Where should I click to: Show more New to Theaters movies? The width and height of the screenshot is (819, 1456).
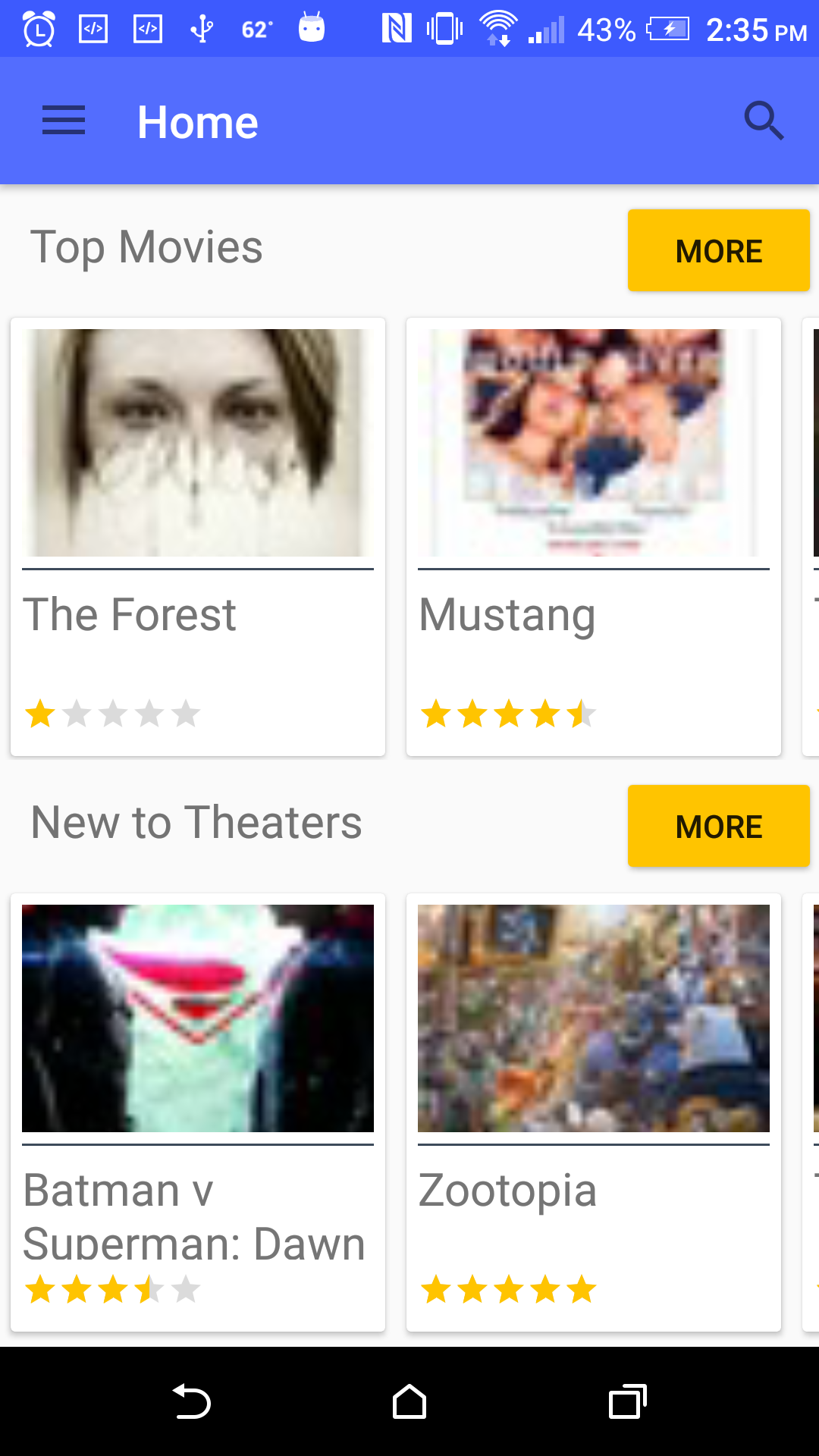click(718, 826)
